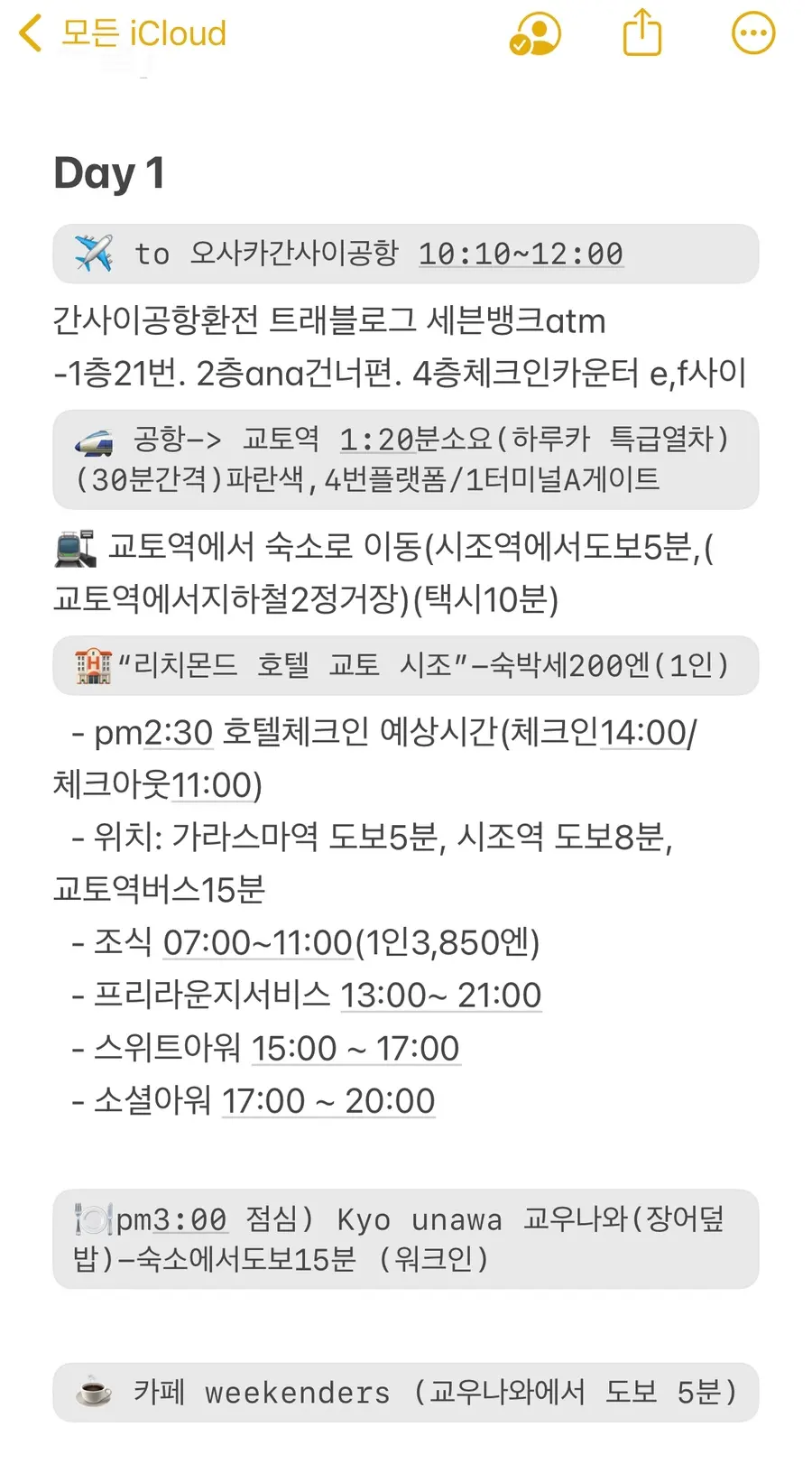The image size is (812, 1473).
Task: Go back to 모든 iCloud folder
Action: [x=122, y=33]
